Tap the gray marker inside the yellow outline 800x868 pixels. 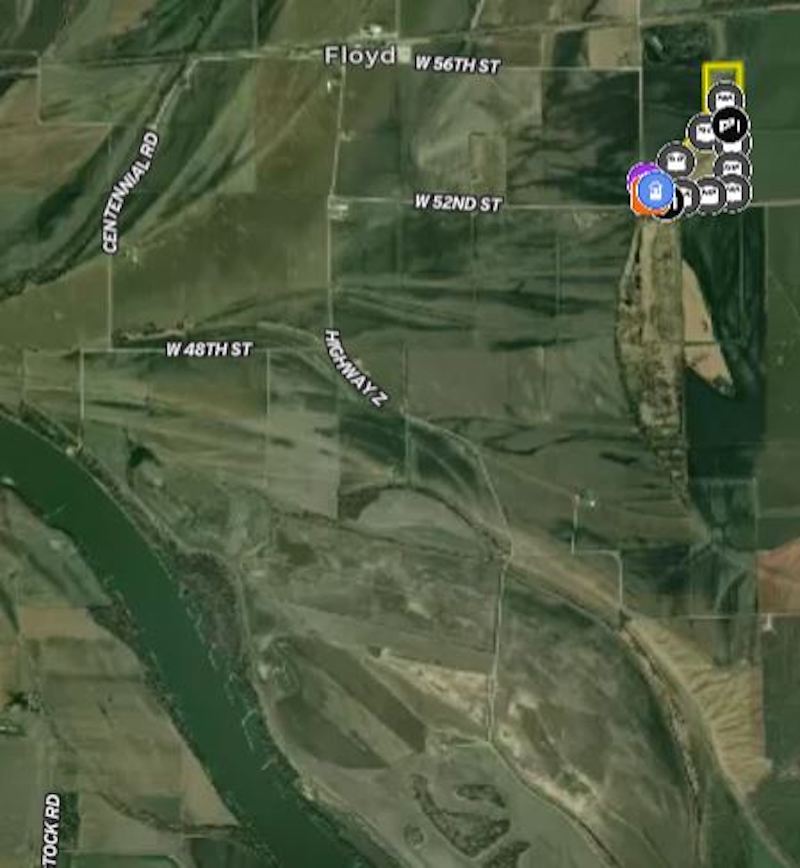725,98
